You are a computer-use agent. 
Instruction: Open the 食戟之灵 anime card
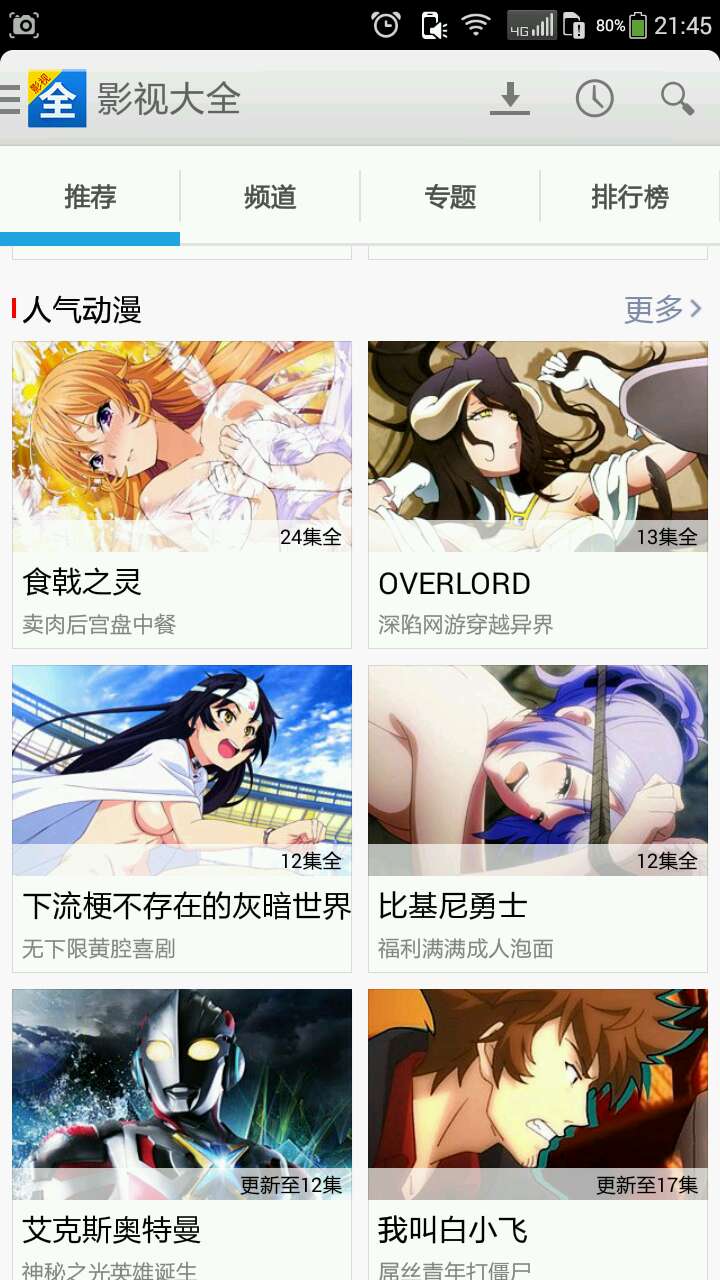click(x=182, y=494)
